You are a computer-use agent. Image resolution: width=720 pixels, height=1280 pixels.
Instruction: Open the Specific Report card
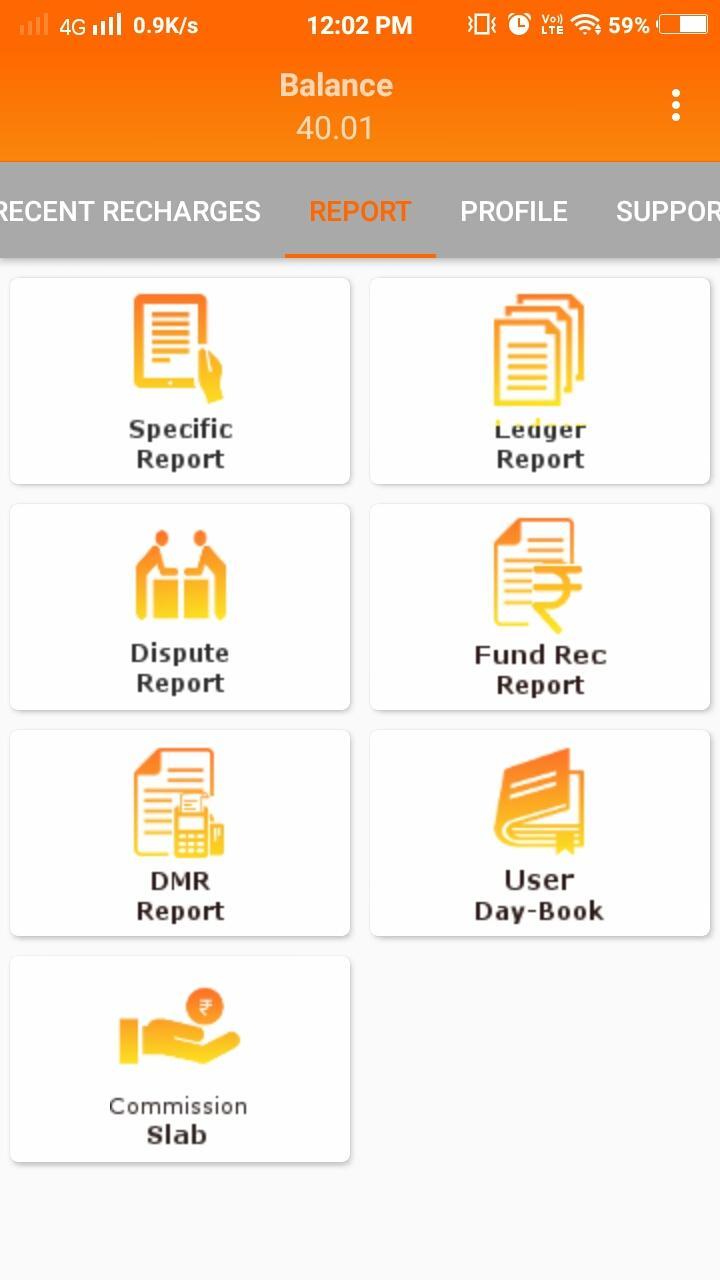coord(180,381)
